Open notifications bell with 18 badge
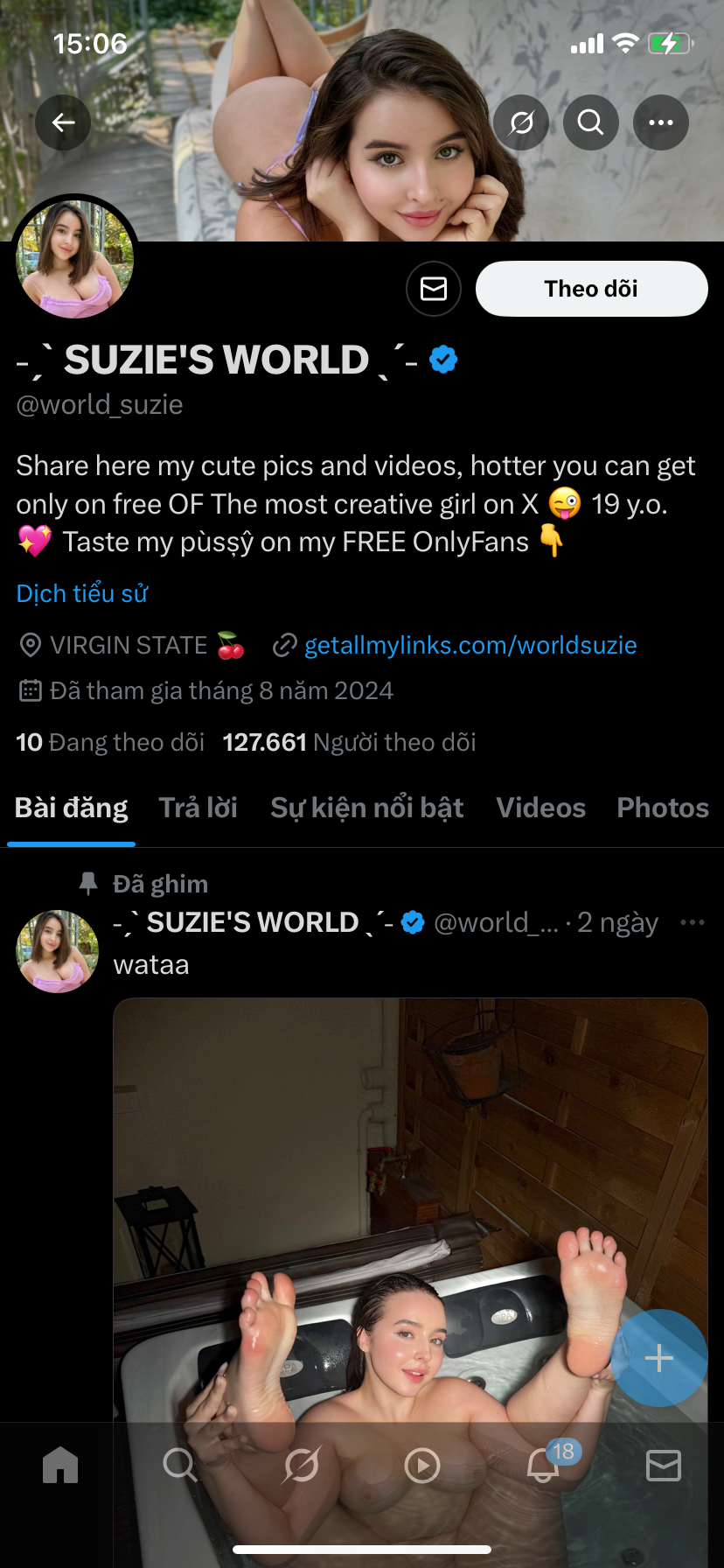The image size is (724, 1568). click(544, 1465)
